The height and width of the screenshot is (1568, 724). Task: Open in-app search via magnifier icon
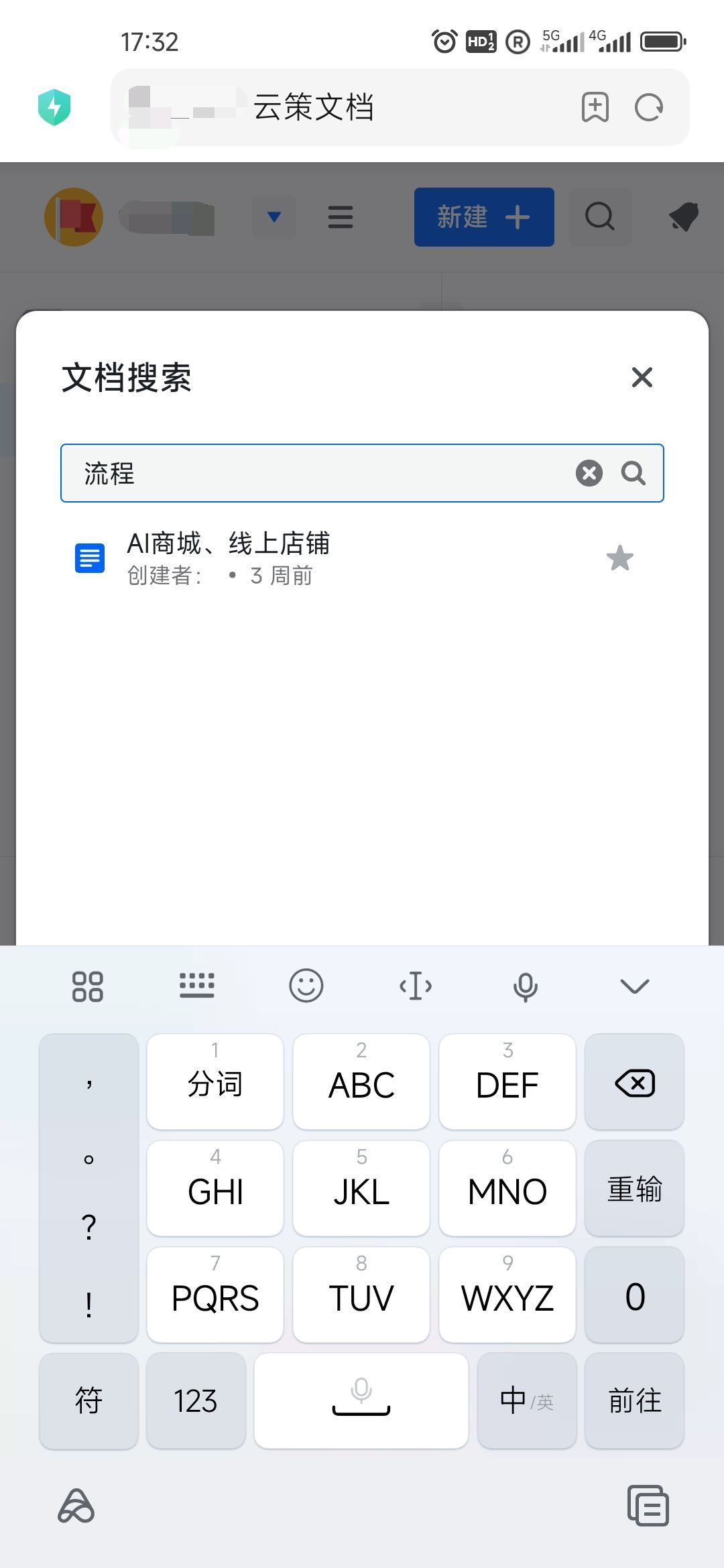point(599,216)
